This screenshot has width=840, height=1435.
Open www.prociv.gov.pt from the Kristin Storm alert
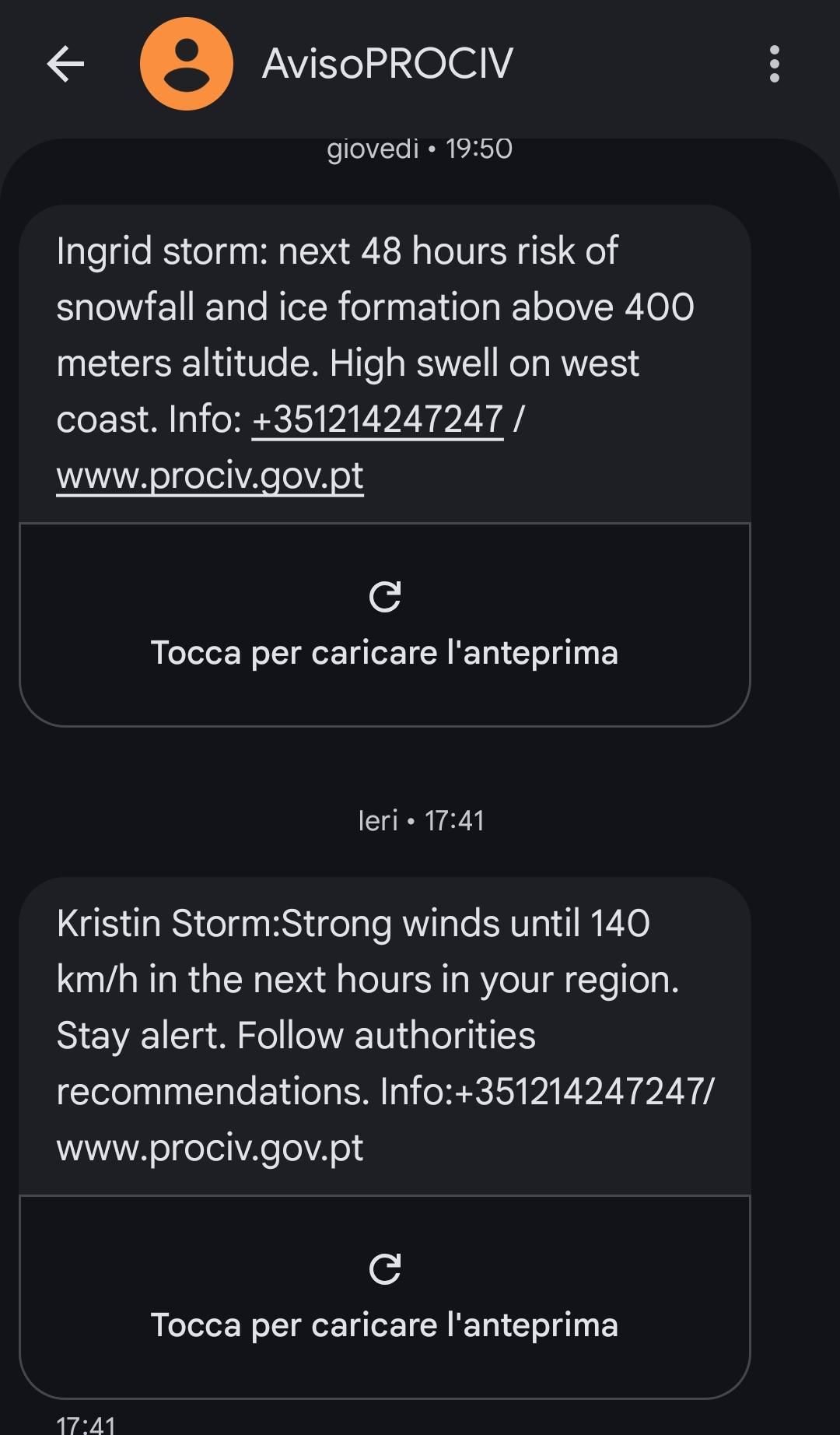209,1146
